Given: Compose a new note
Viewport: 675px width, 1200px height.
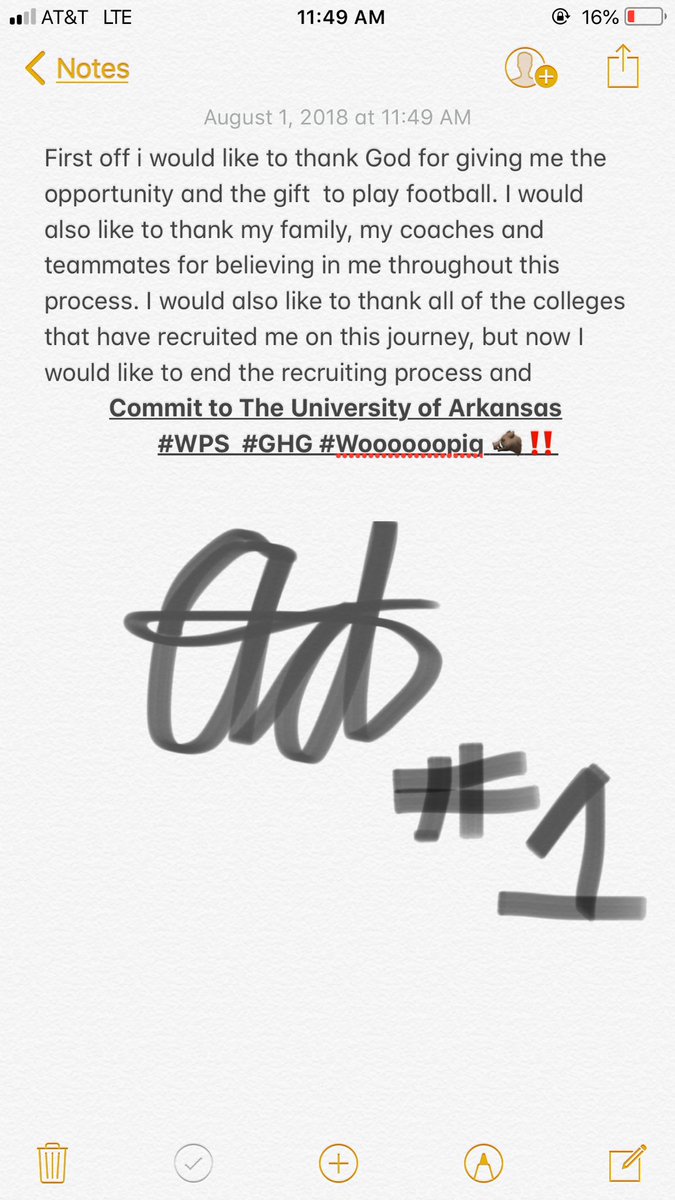Looking at the screenshot, I should pyautogui.click(x=625, y=1163).
